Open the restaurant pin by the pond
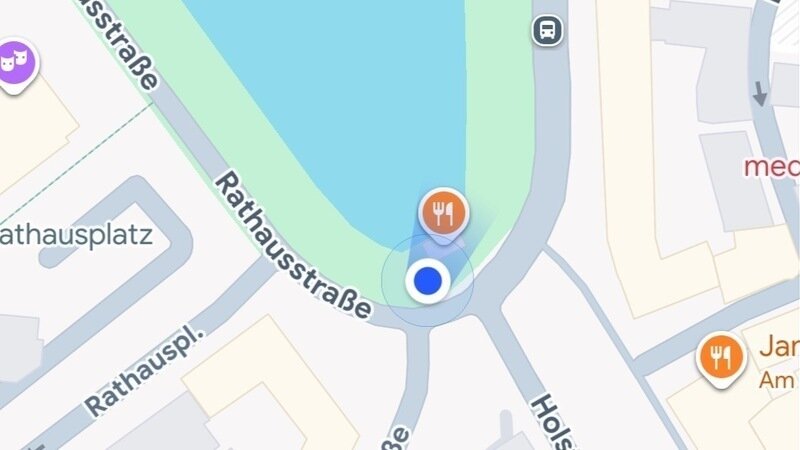This screenshot has width=800, height=450. [443, 212]
